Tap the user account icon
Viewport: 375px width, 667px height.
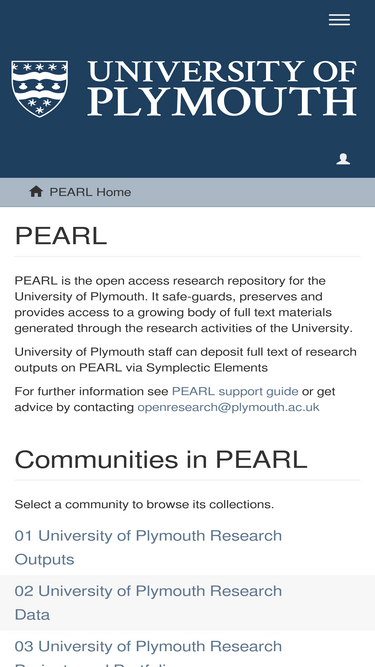[343, 159]
